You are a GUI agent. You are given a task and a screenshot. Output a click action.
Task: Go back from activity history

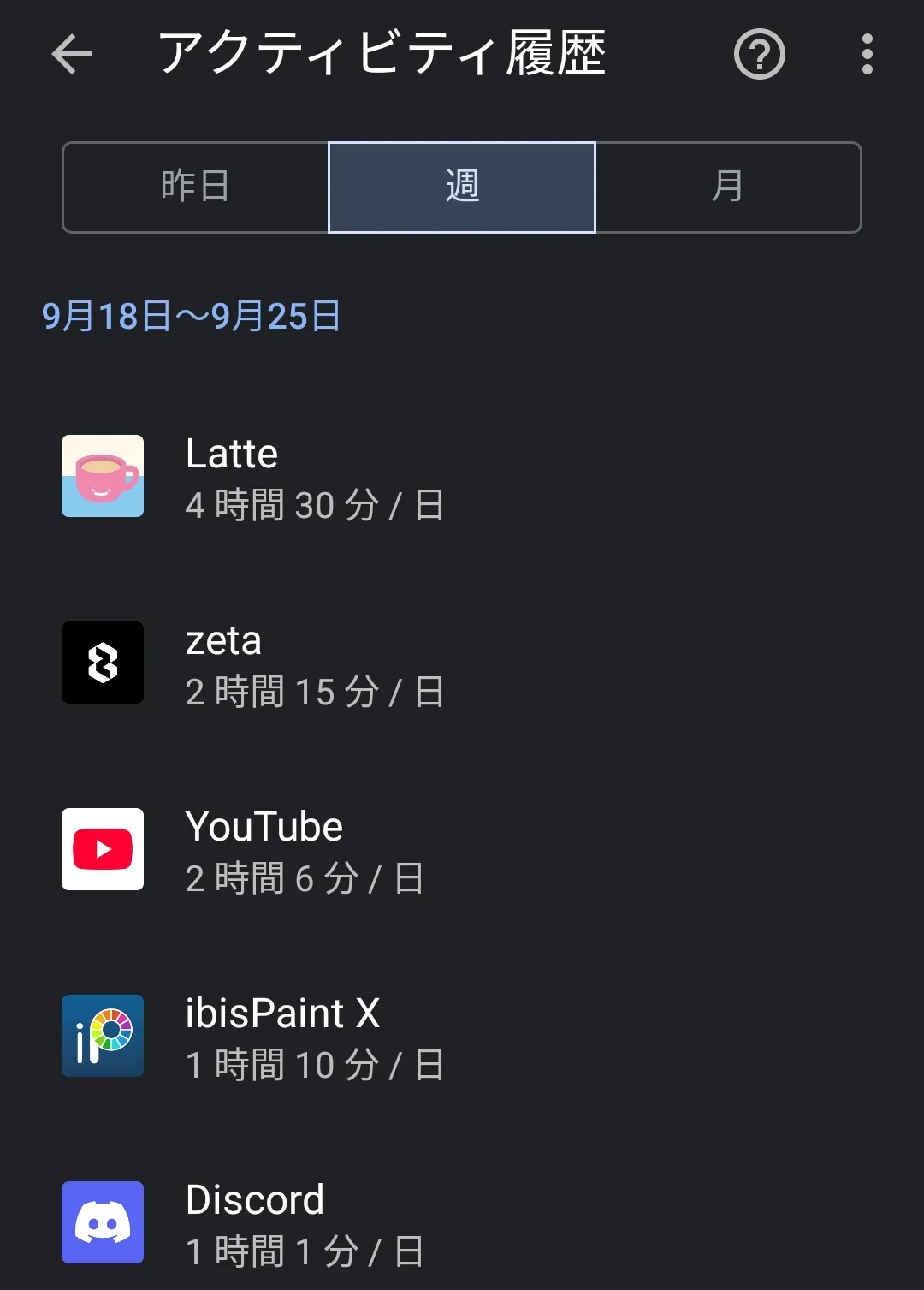[72, 55]
